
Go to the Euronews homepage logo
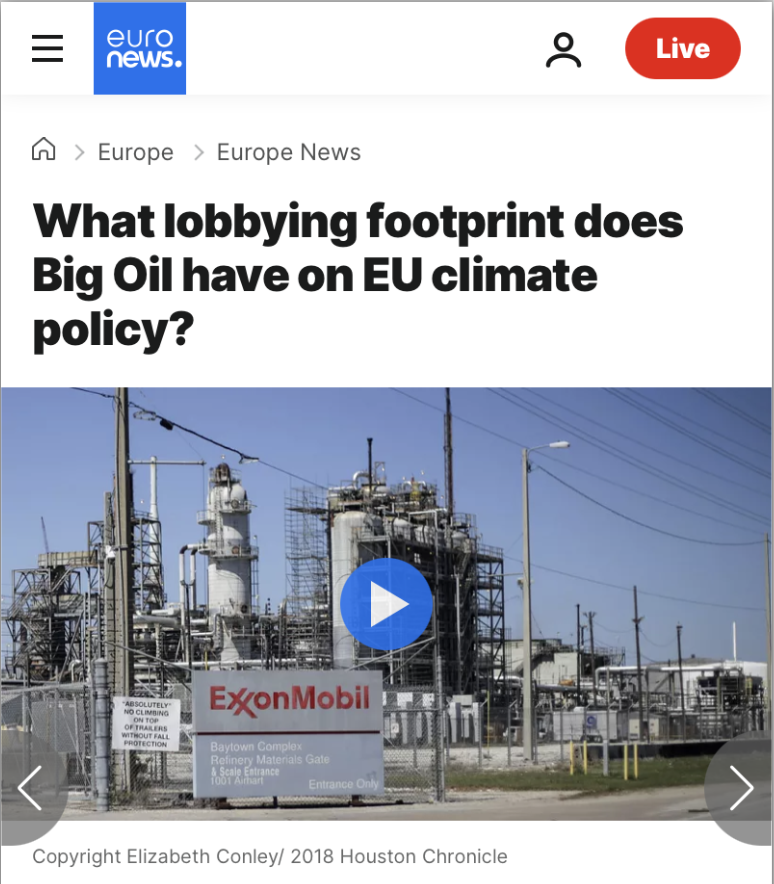coord(140,48)
